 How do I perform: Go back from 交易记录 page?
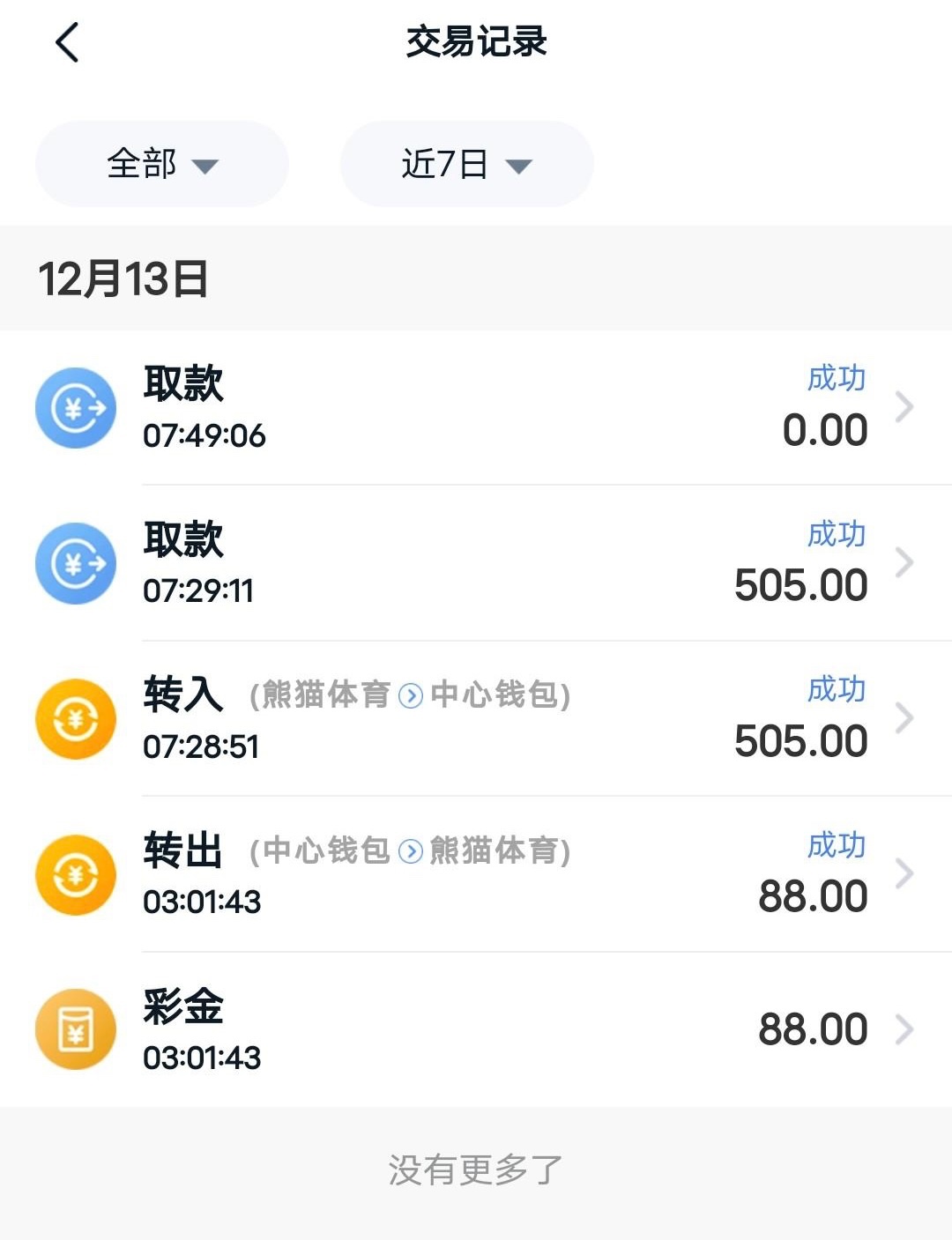[67, 42]
